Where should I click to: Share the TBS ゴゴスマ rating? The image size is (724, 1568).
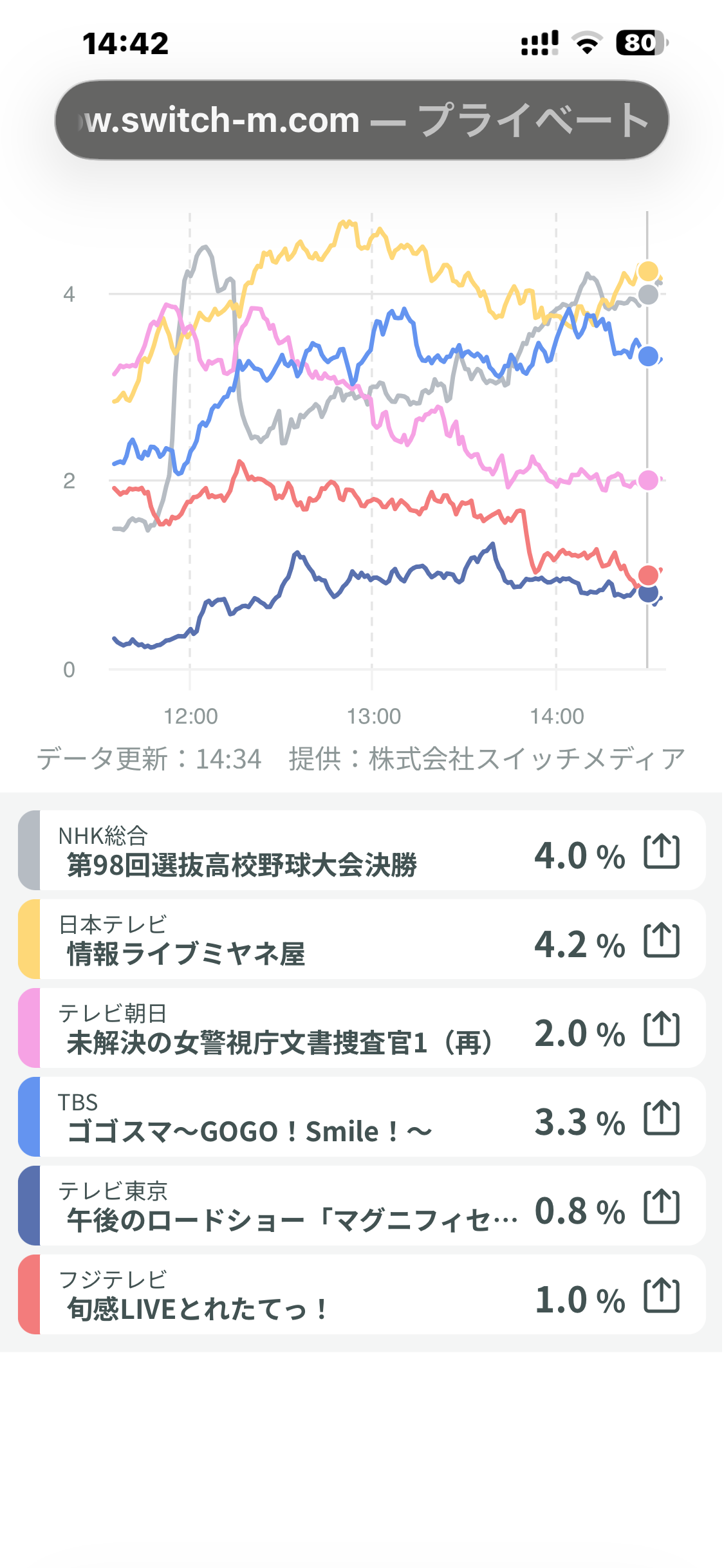(662, 1117)
